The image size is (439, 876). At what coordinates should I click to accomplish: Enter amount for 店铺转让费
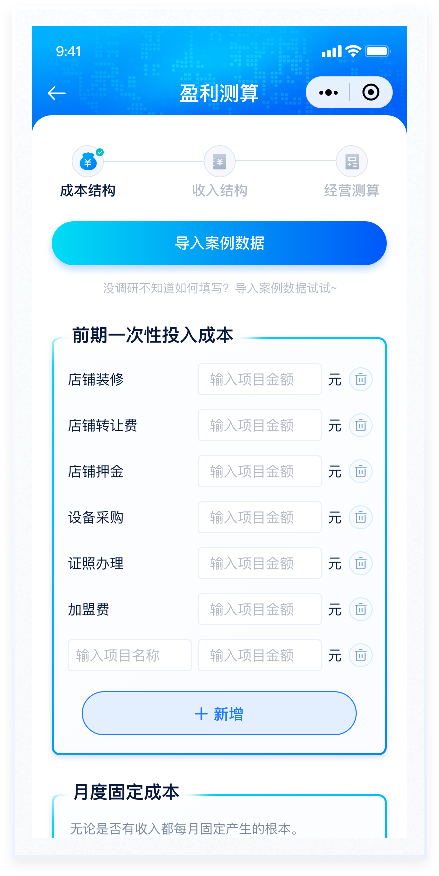[x=260, y=425]
